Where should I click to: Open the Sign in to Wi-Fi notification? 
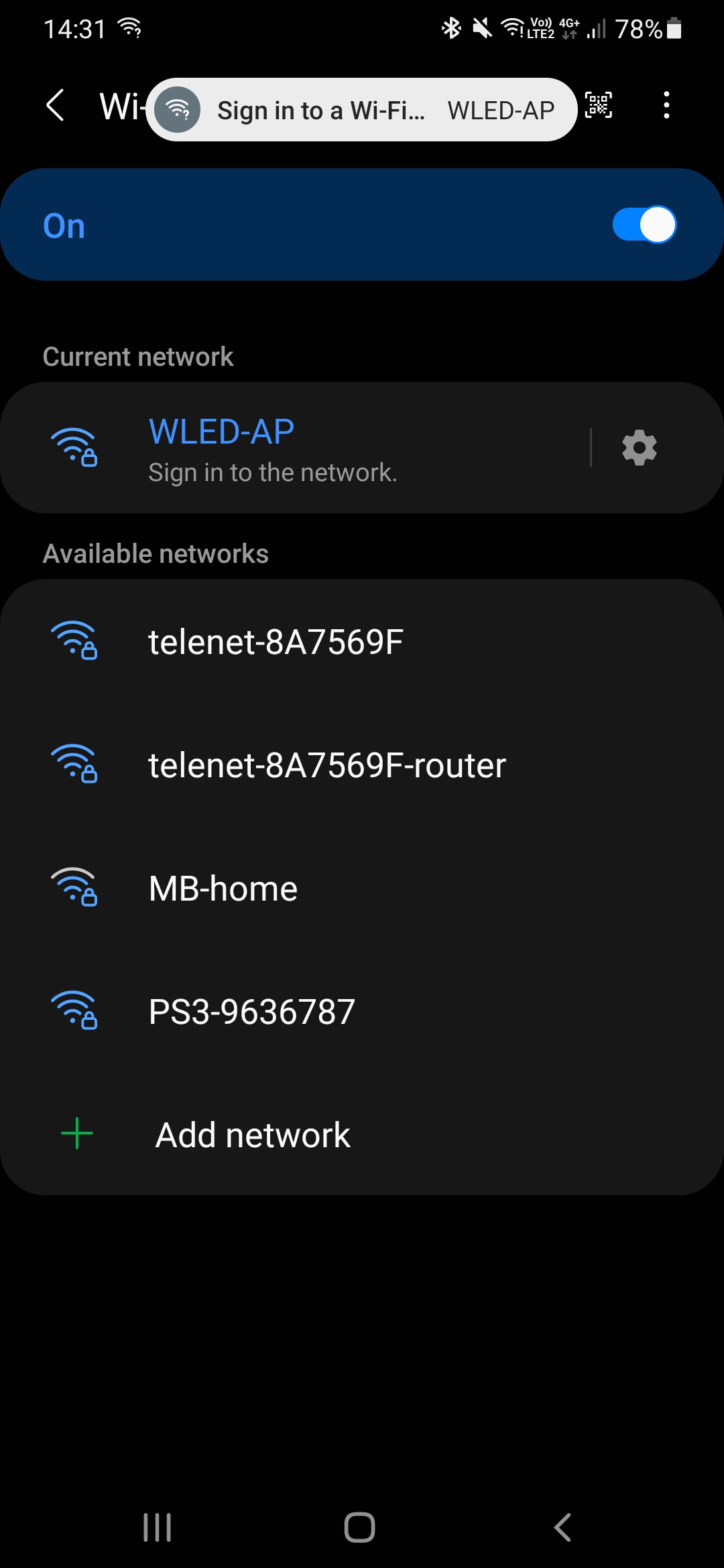(362, 110)
